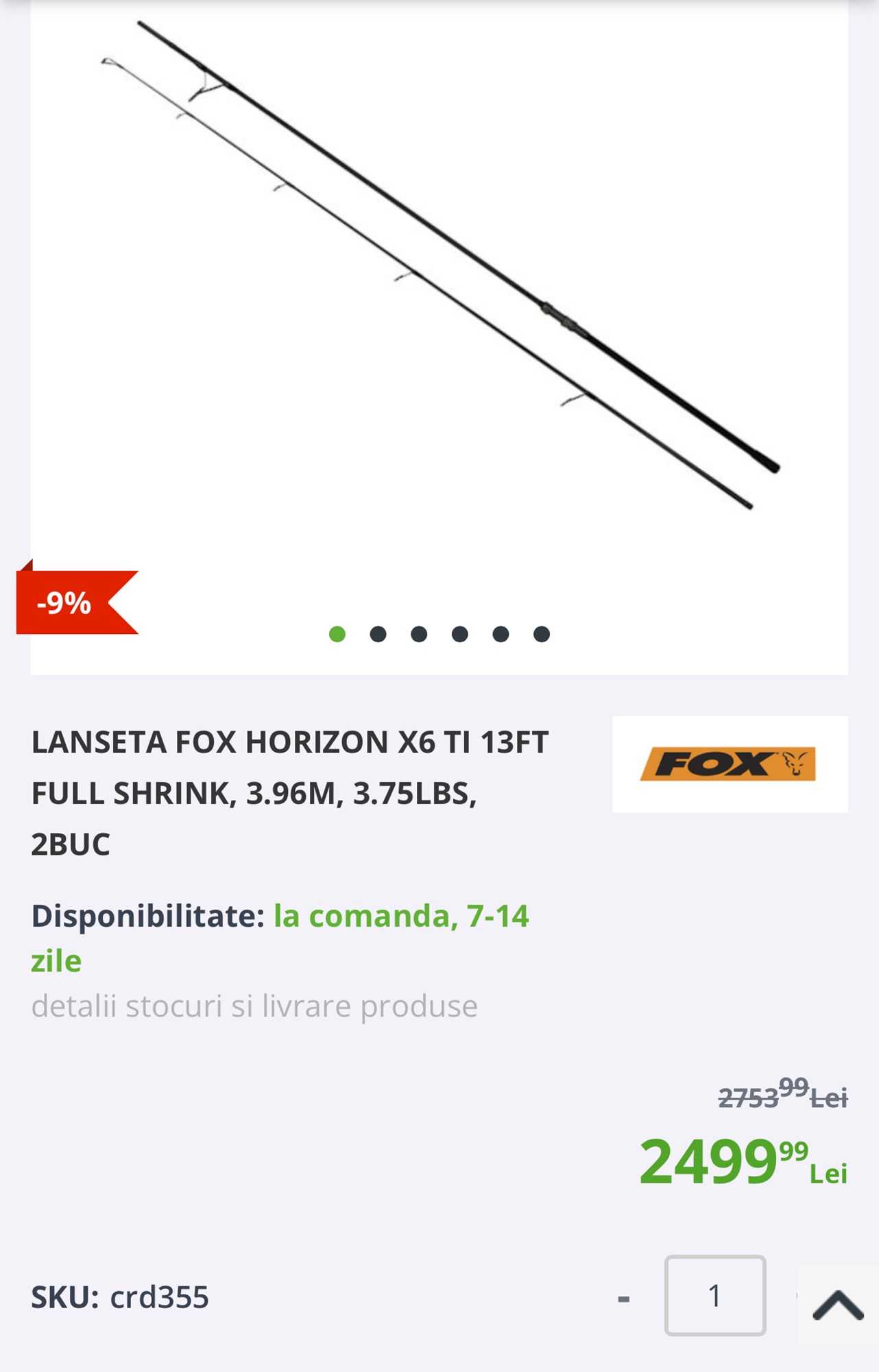
Task: Tap the back-to-top arrow button
Action: [838, 1305]
